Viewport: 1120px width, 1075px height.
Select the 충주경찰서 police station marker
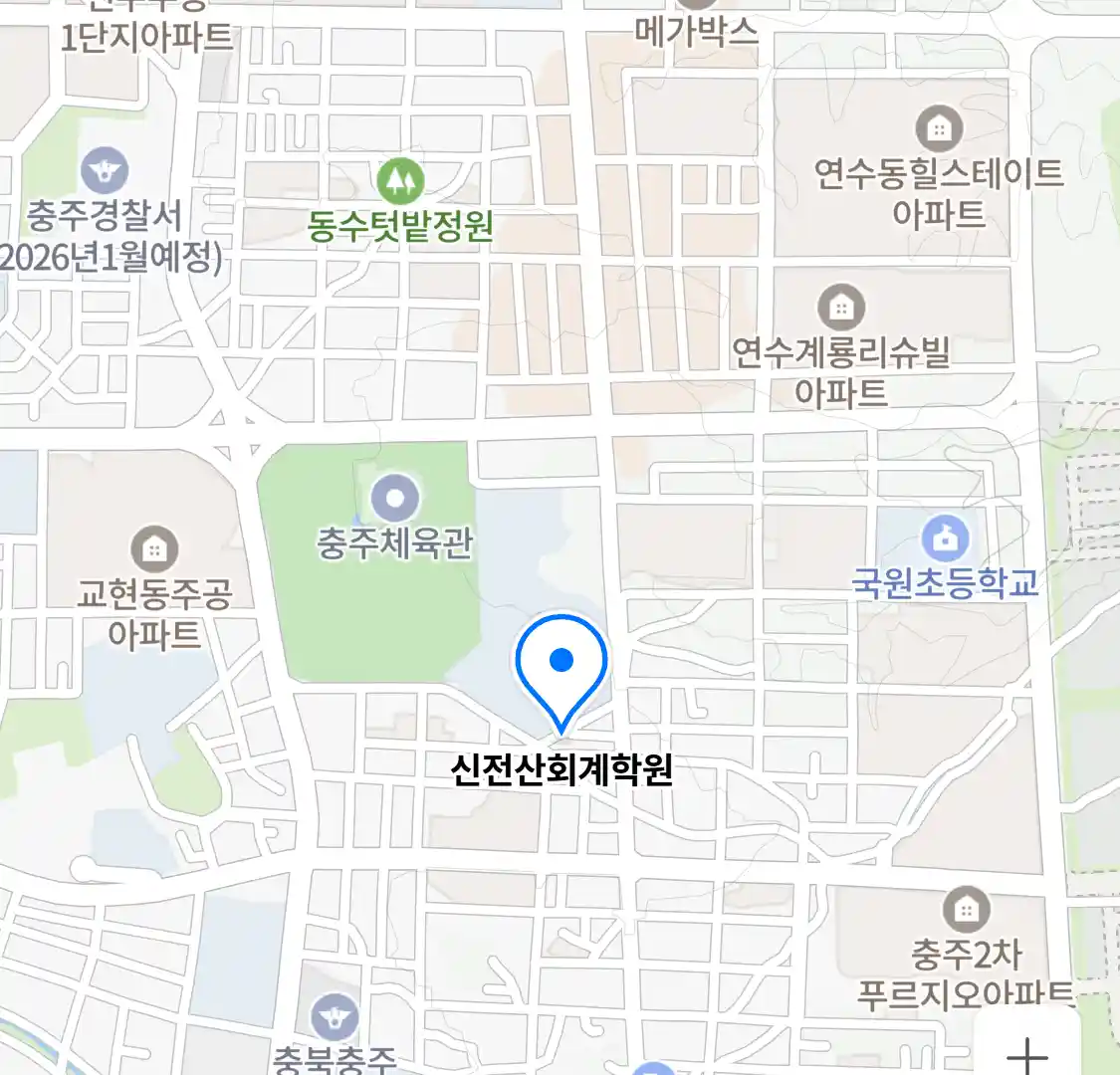(106, 171)
